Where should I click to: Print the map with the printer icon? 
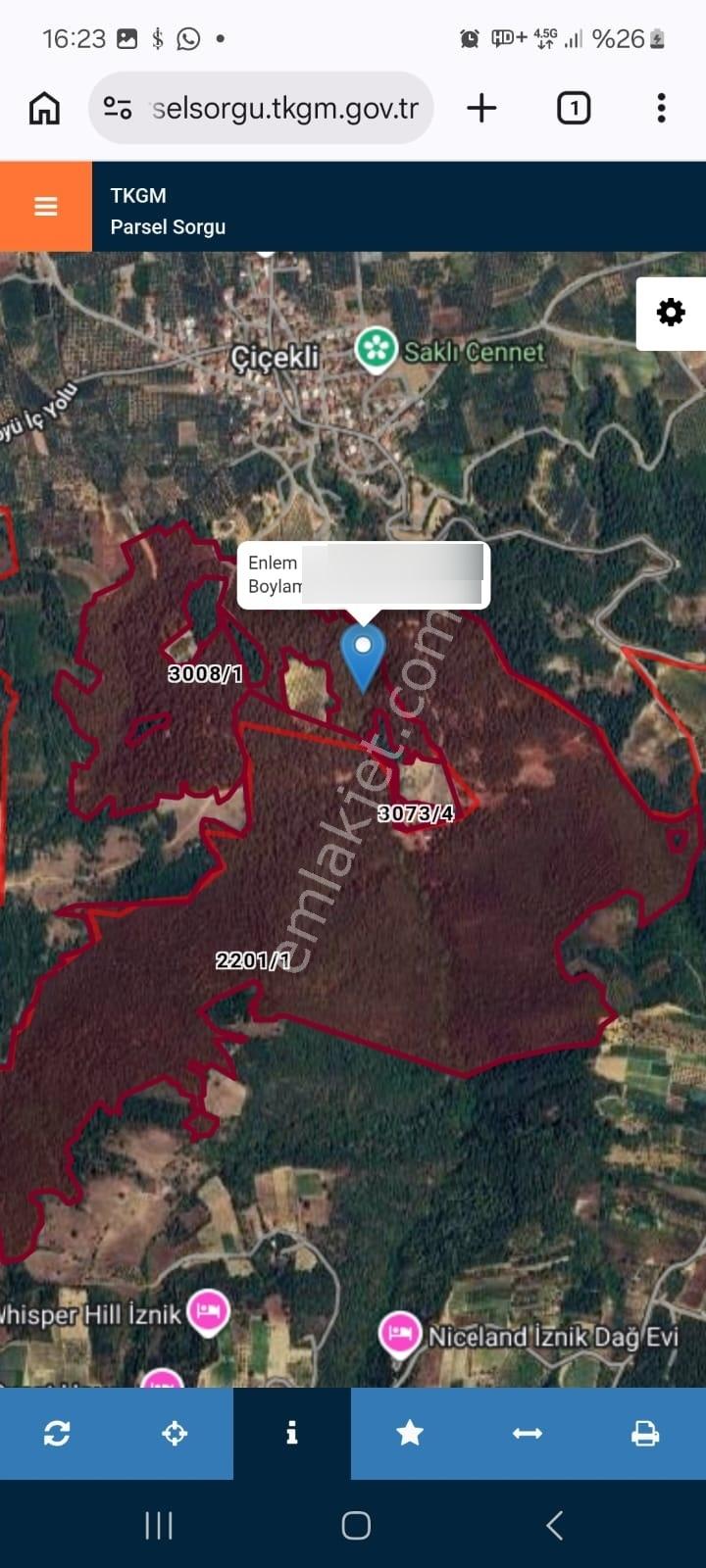645,1434
